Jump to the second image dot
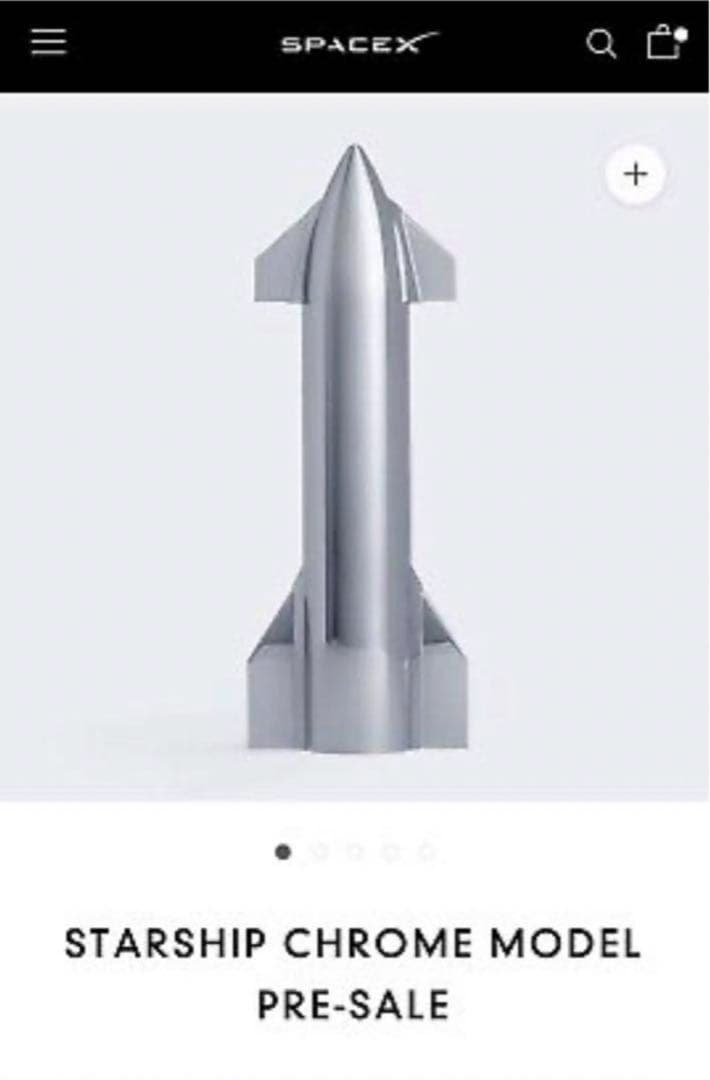The height and width of the screenshot is (1080, 710). coord(319,852)
